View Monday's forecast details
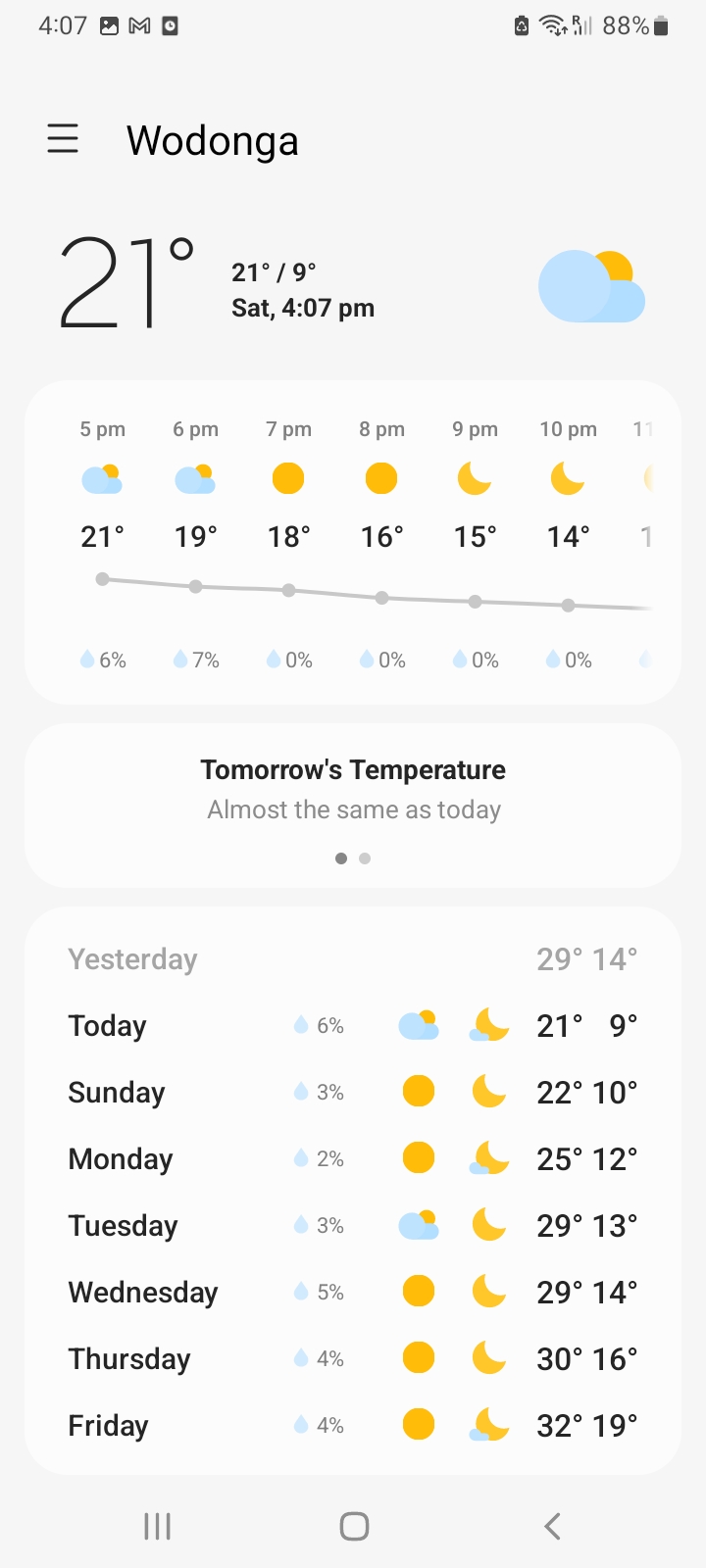 pos(353,1159)
